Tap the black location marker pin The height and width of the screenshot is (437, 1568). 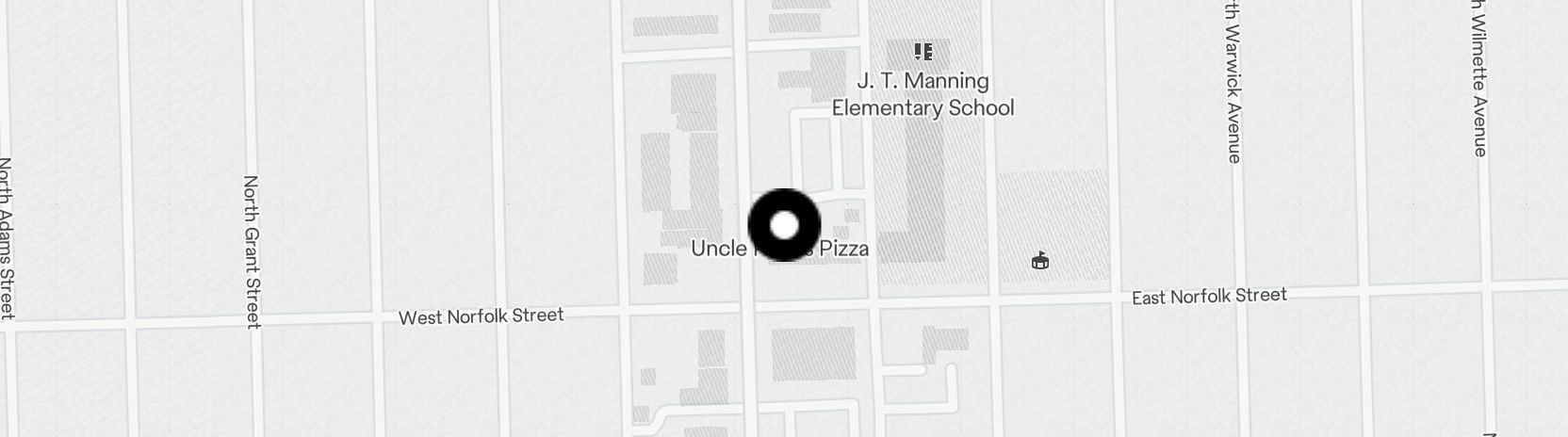click(x=784, y=225)
